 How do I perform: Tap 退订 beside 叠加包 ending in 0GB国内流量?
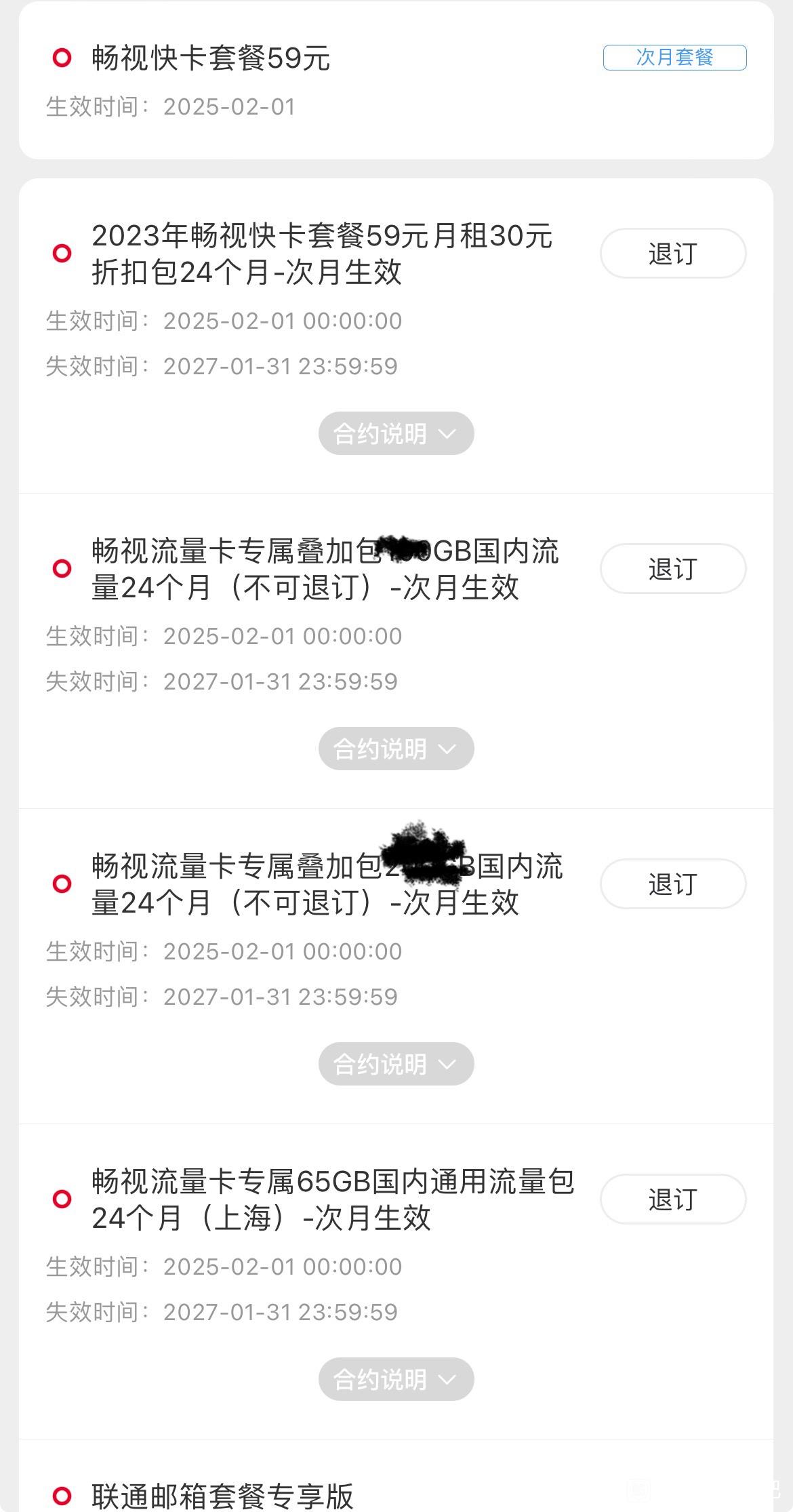[673, 569]
